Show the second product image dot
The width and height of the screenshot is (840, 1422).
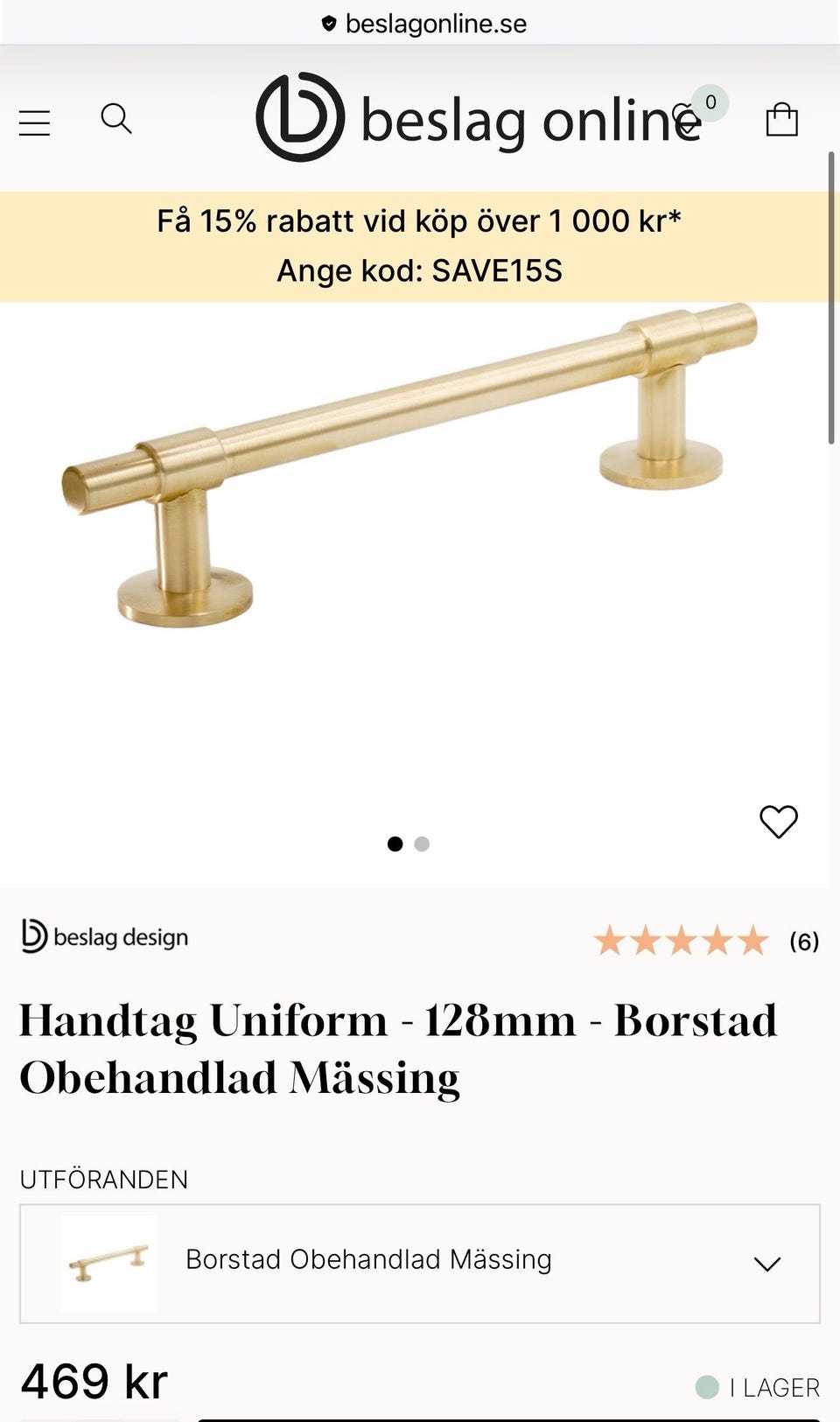pyautogui.click(x=422, y=844)
